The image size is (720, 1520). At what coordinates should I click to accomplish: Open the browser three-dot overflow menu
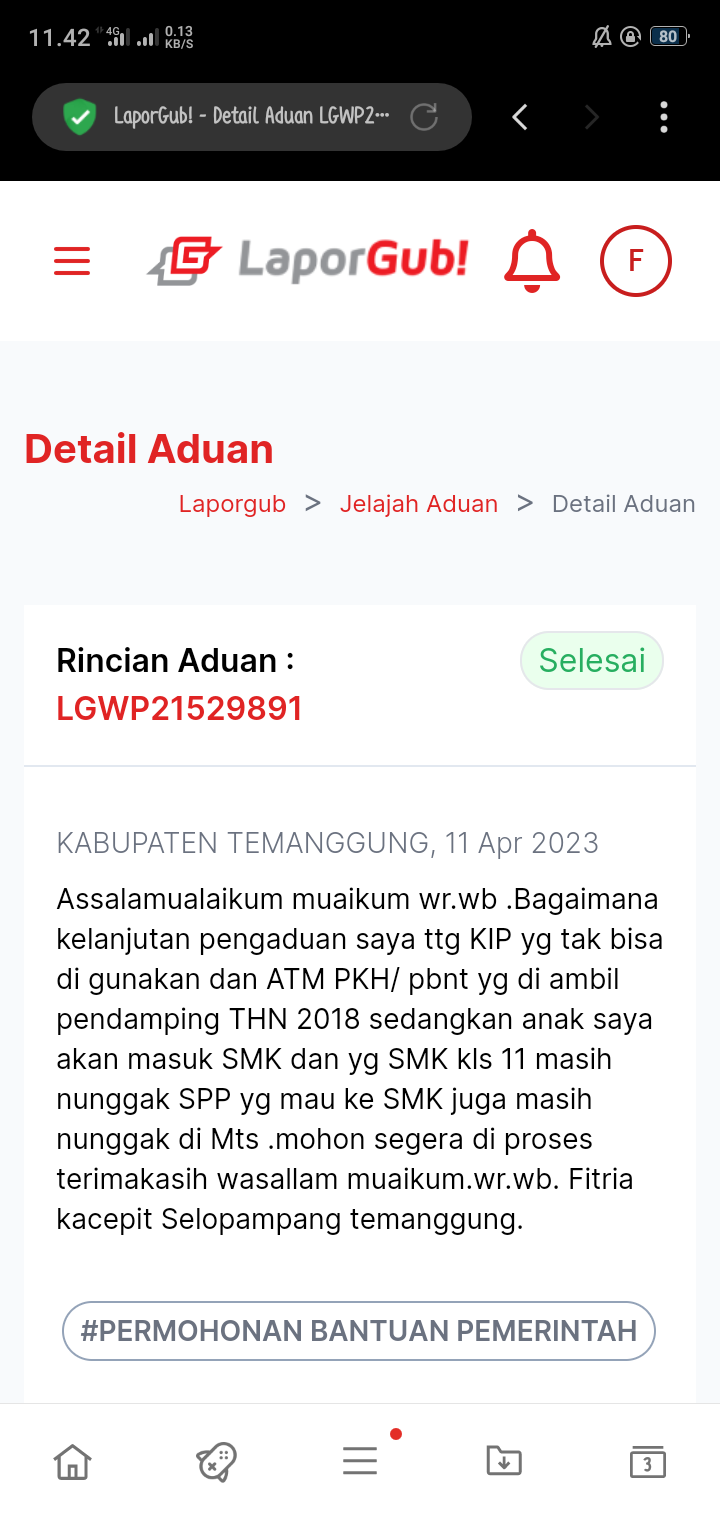[664, 117]
